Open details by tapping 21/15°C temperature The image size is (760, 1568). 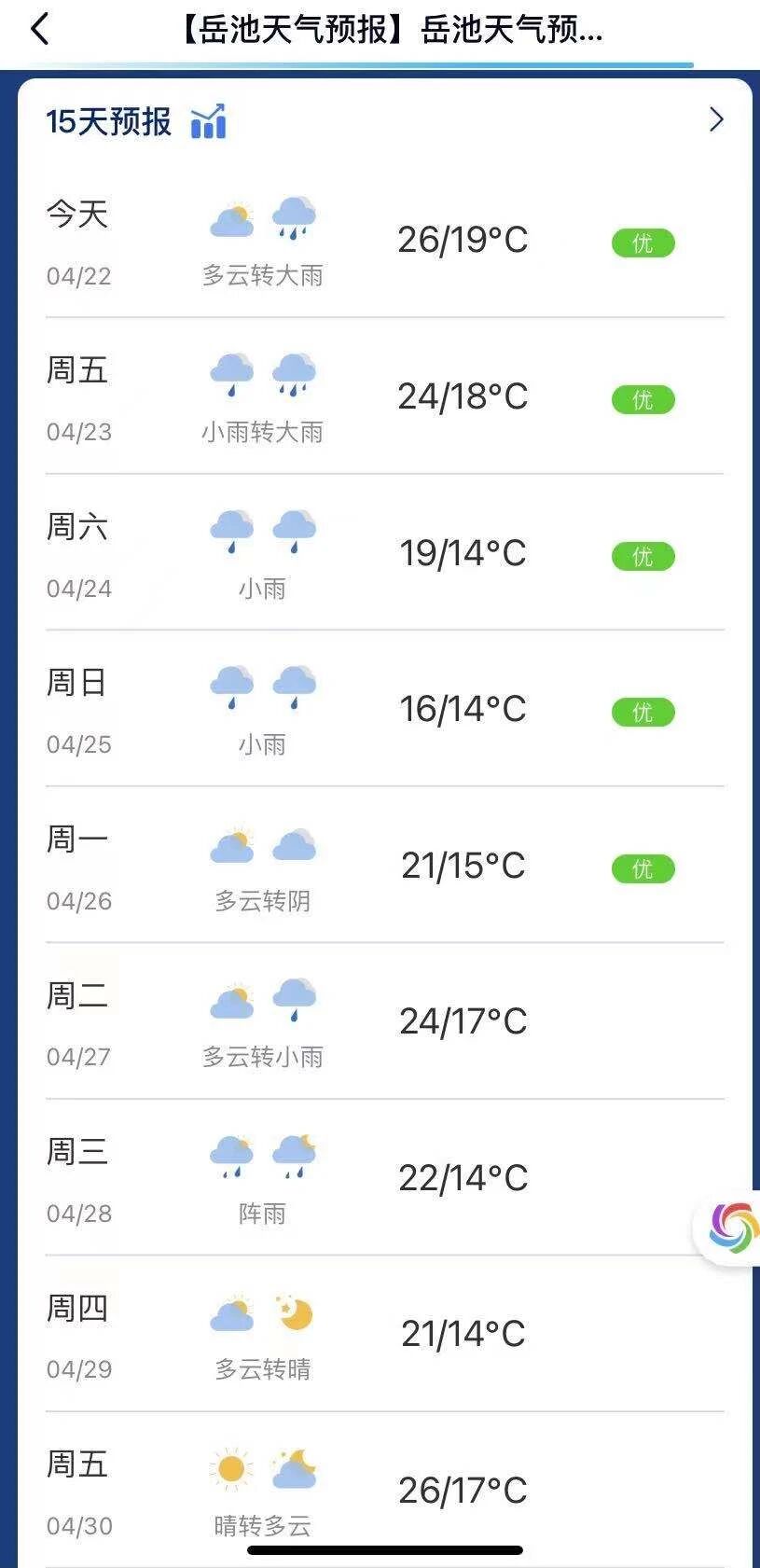coord(462,865)
